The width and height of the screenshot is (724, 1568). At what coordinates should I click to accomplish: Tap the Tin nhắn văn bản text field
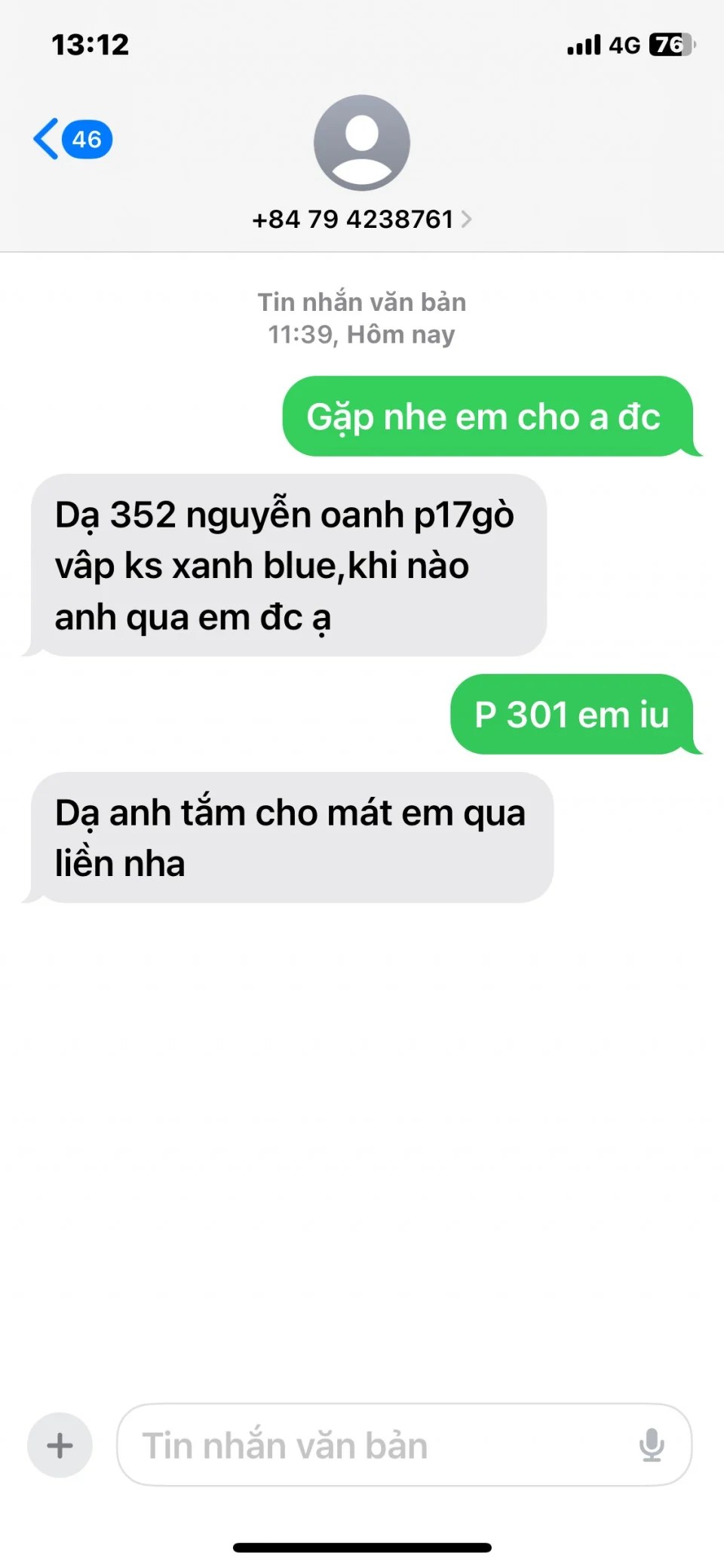coord(377,1445)
